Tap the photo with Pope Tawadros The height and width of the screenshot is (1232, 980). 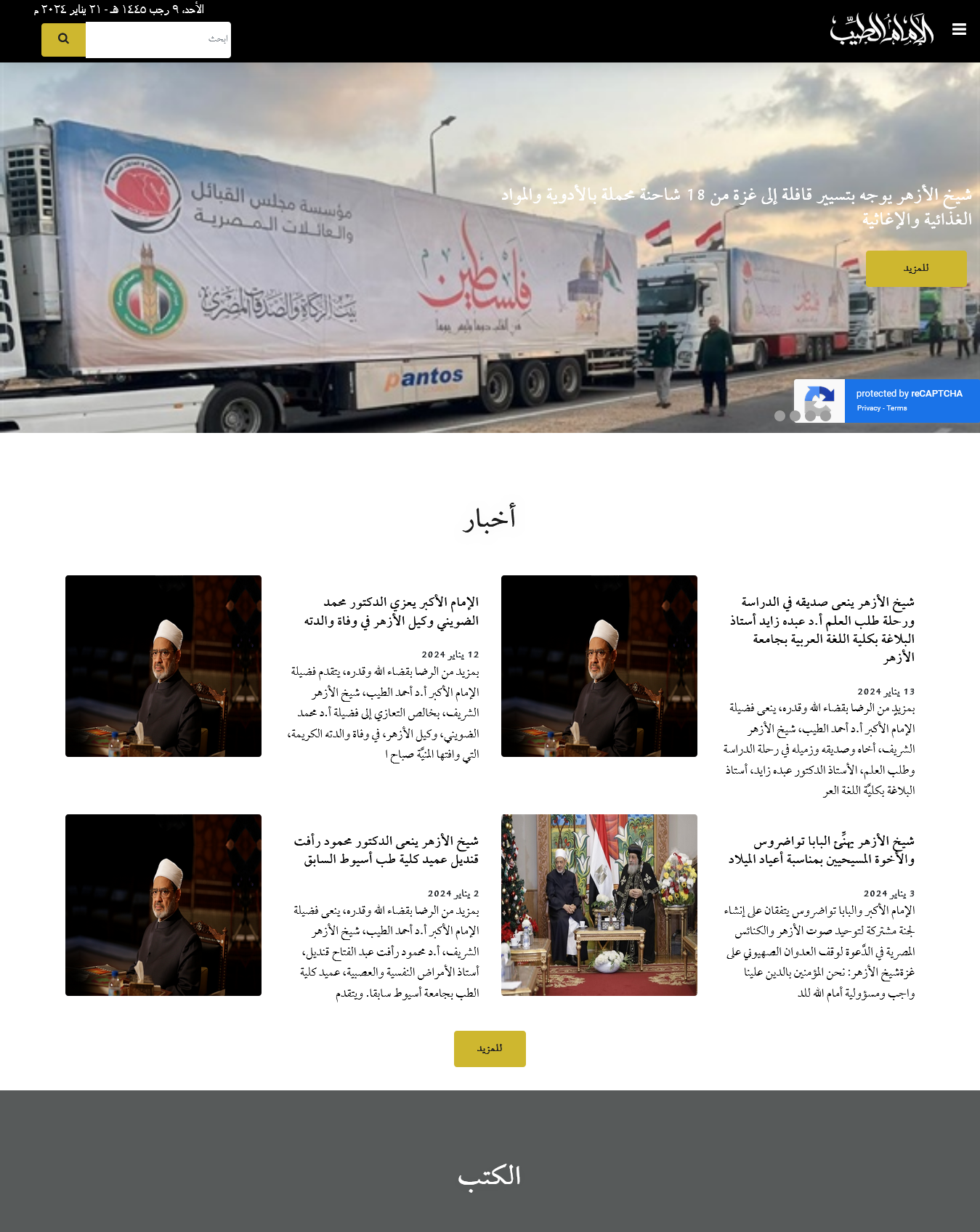point(599,904)
